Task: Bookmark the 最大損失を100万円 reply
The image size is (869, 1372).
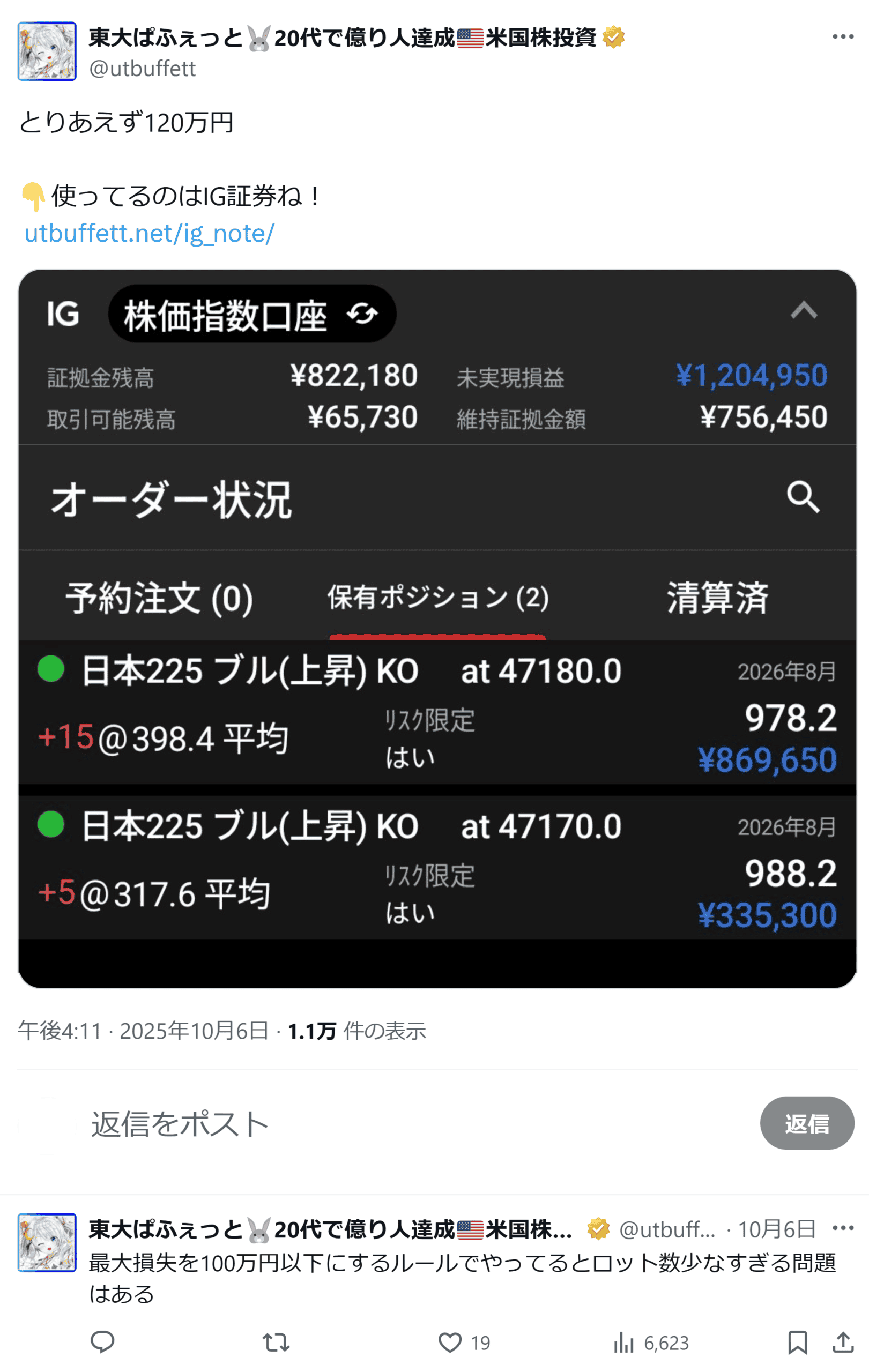Action: tap(797, 1343)
